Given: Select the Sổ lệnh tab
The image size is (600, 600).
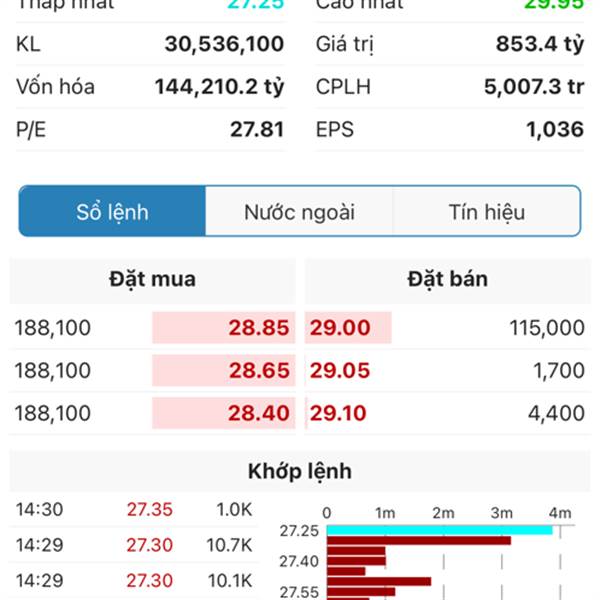Looking at the screenshot, I should (x=112, y=212).
